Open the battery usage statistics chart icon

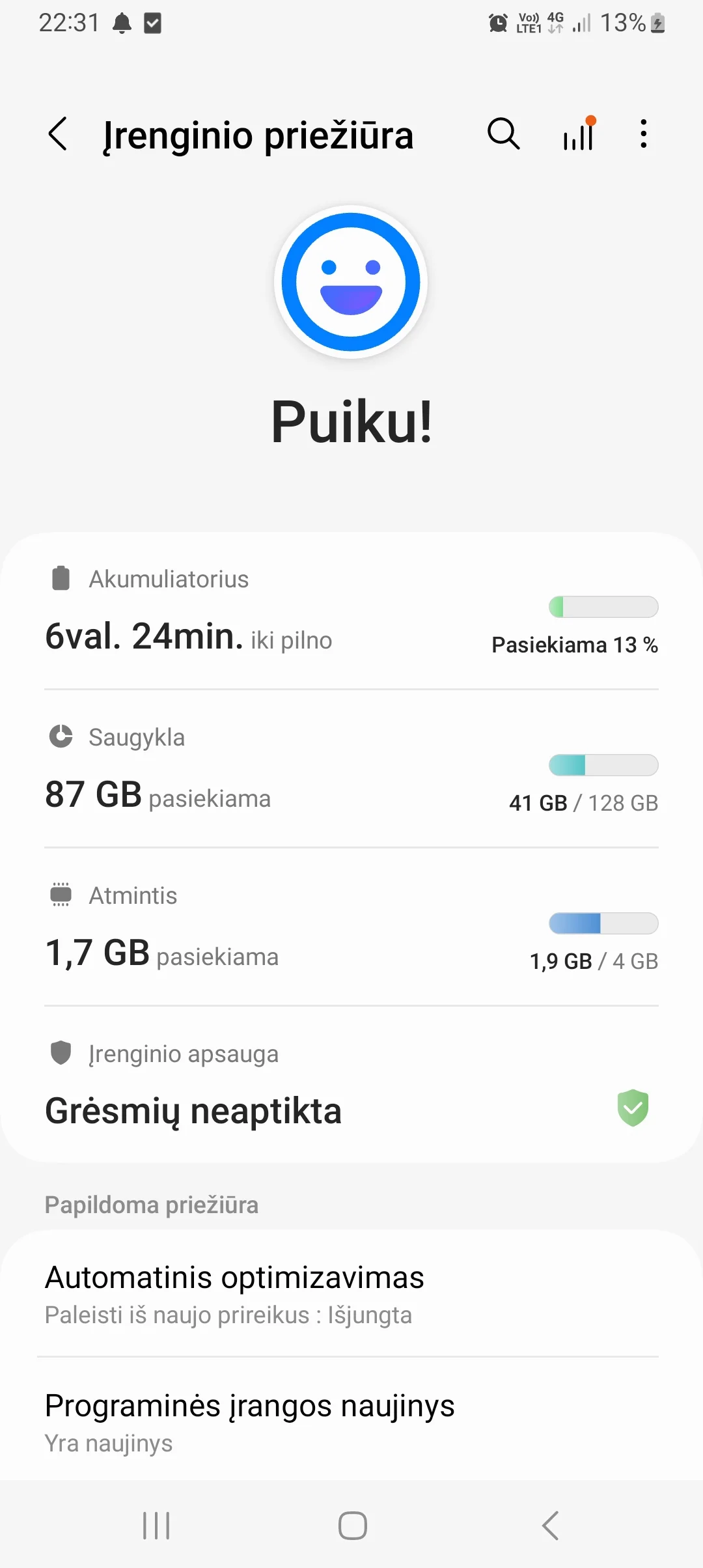pos(577,135)
